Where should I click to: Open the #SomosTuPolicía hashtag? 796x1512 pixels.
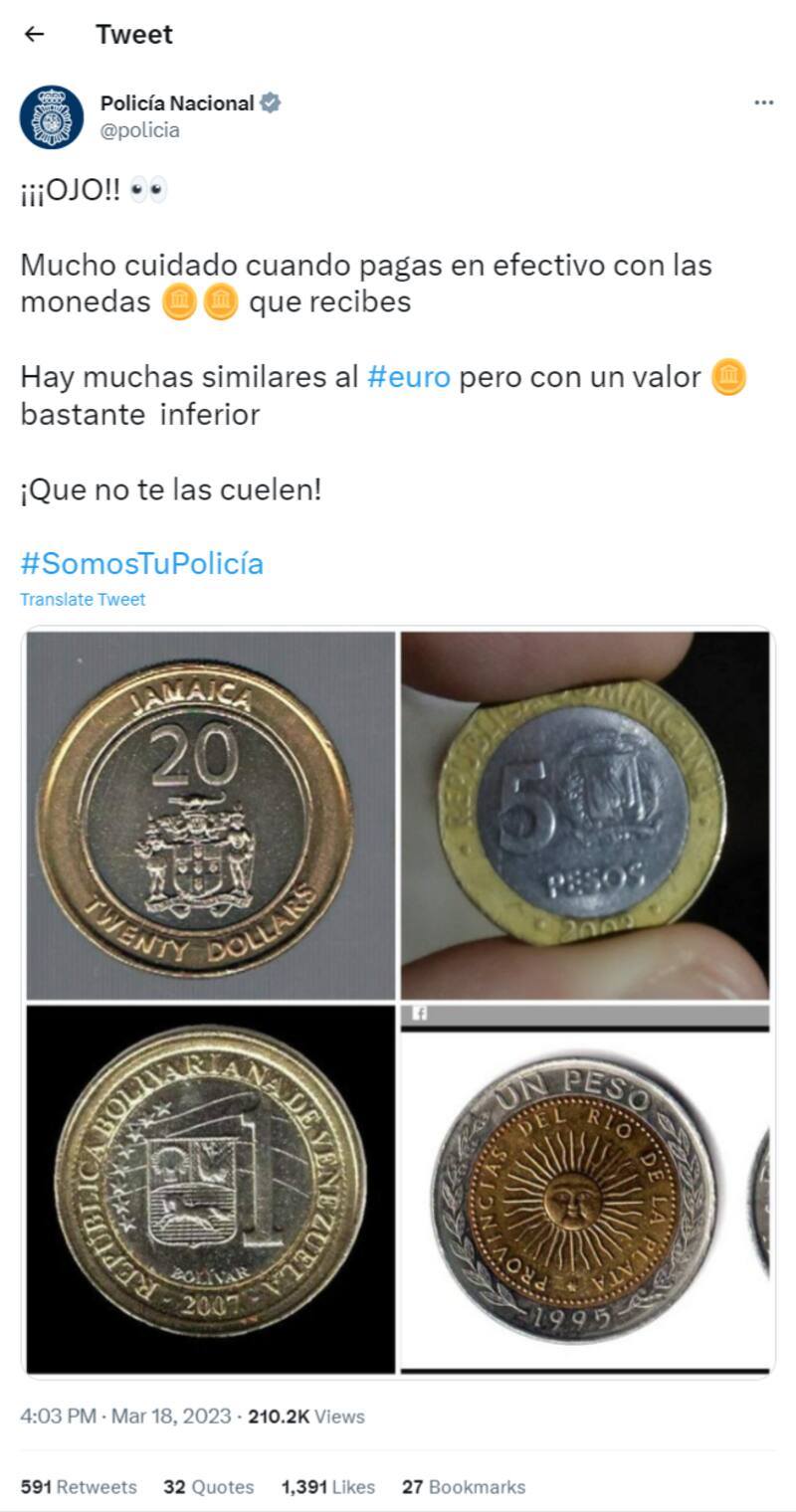[x=141, y=563]
